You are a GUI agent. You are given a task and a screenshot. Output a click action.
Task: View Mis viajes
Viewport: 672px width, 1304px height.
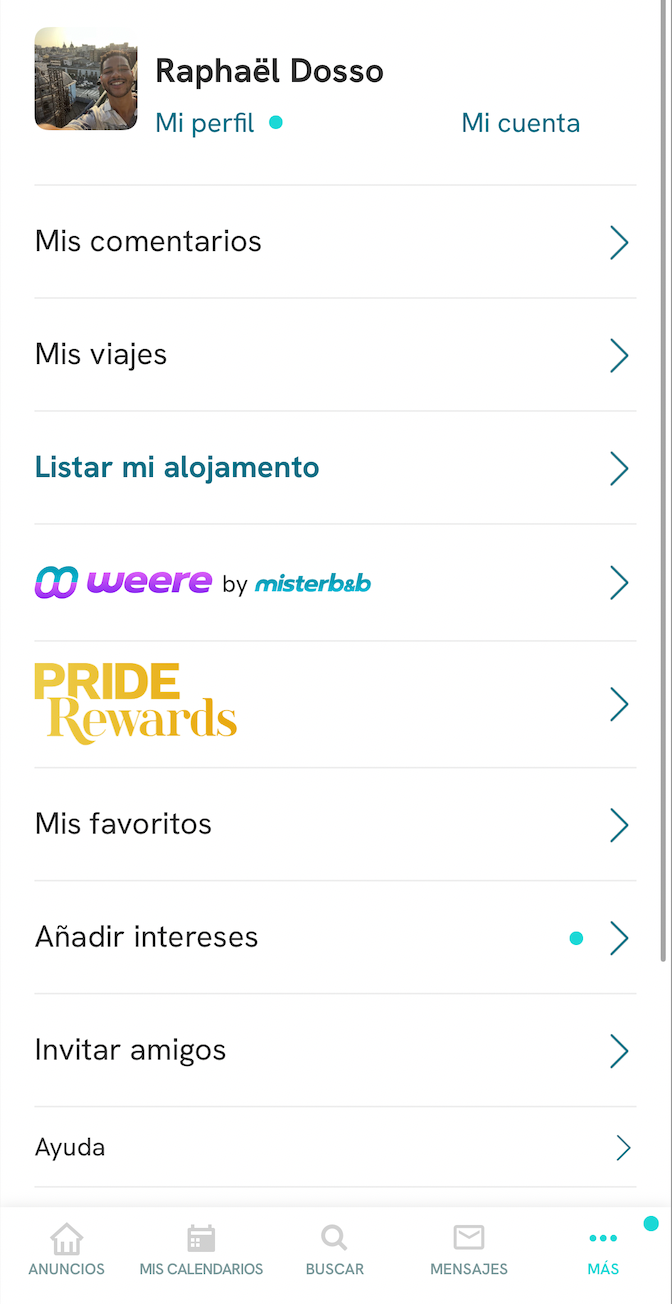click(x=335, y=355)
